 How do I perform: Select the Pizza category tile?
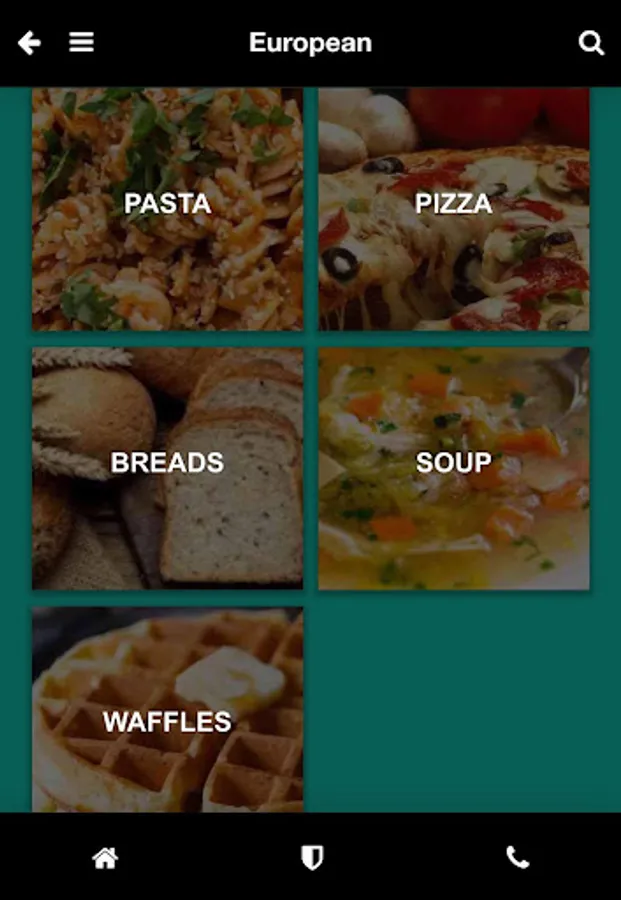pos(454,208)
